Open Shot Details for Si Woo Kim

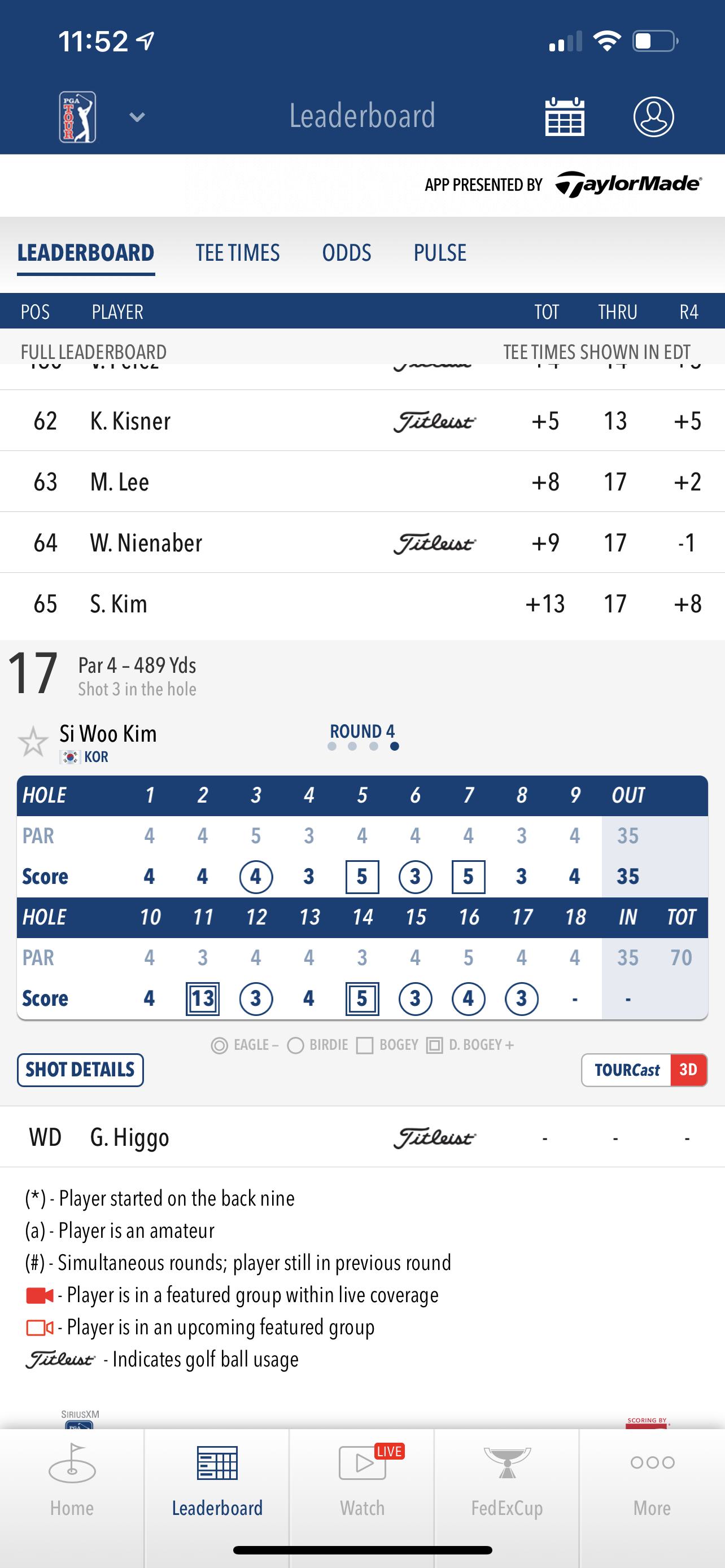point(80,1070)
